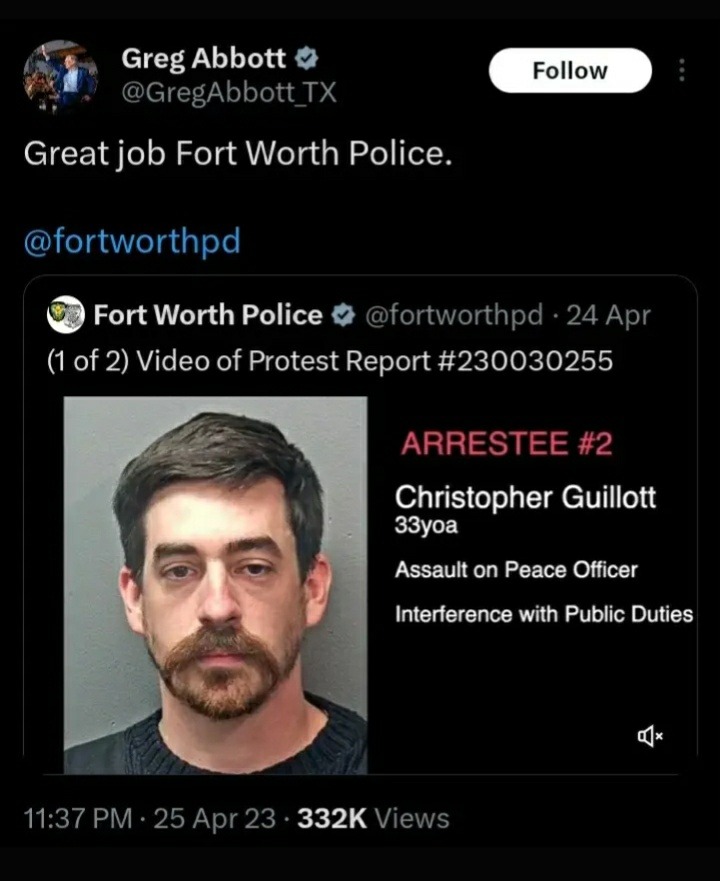Unmute the video in the quoted post

pyautogui.click(x=650, y=737)
